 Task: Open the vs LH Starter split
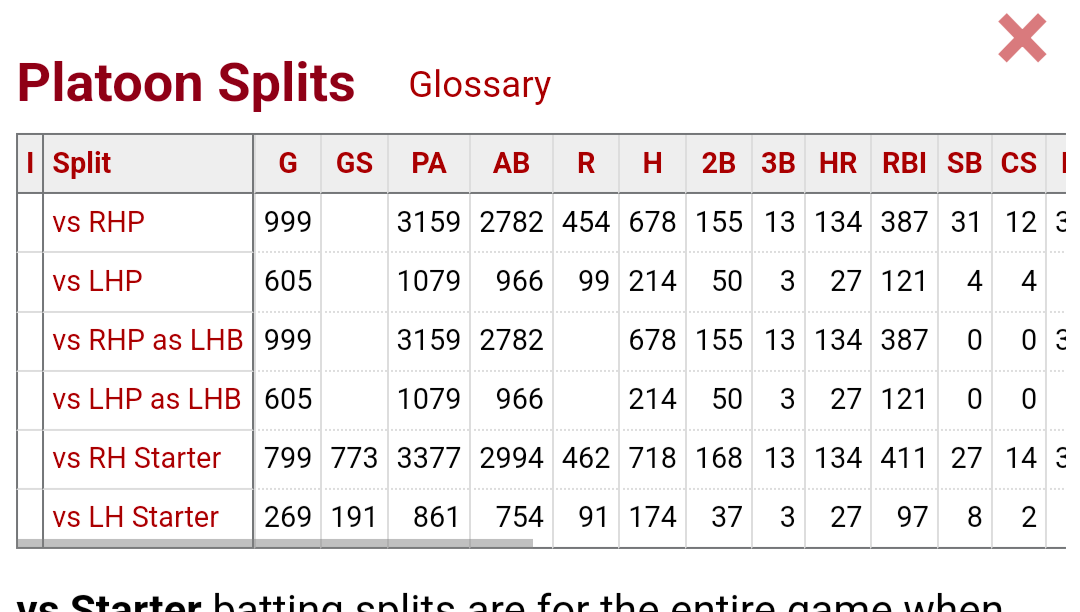point(135,517)
